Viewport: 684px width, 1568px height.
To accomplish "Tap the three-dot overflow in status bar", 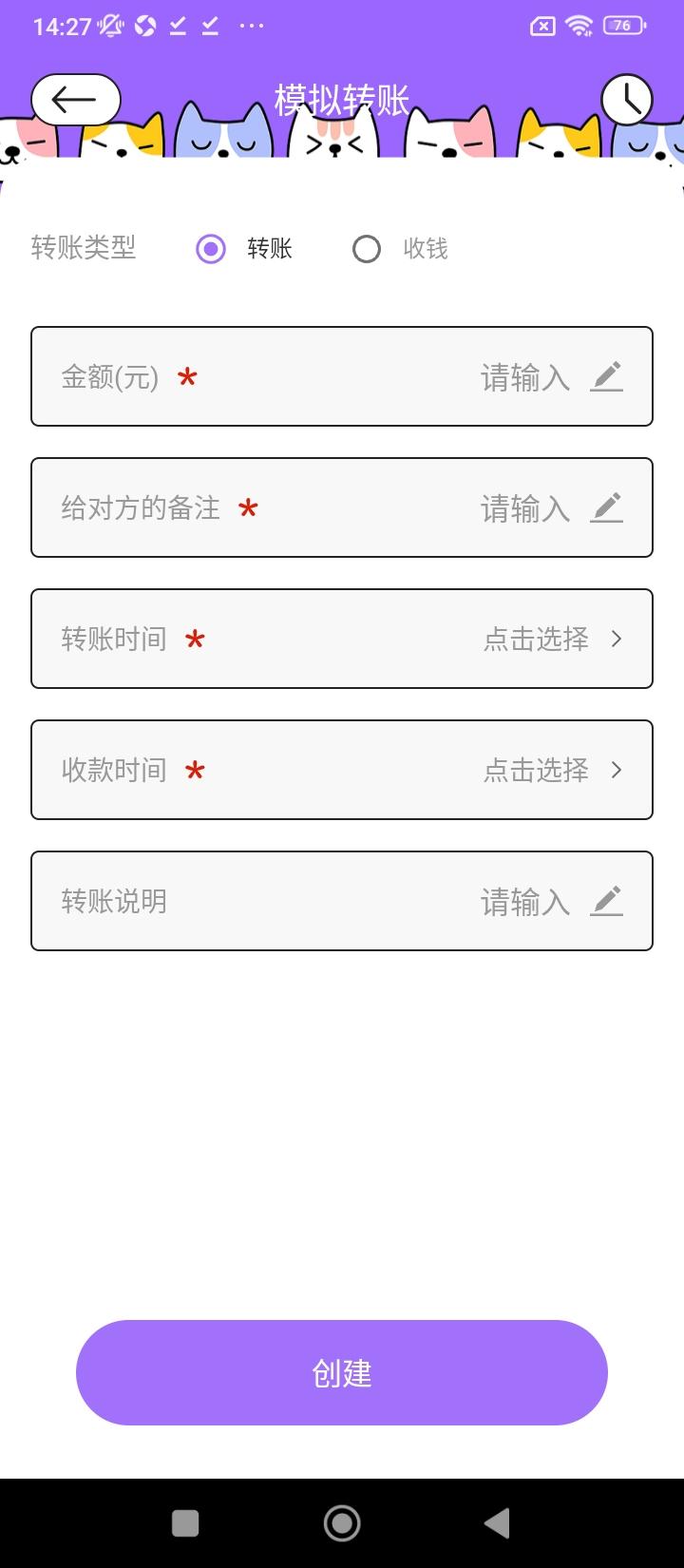I will (x=251, y=26).
